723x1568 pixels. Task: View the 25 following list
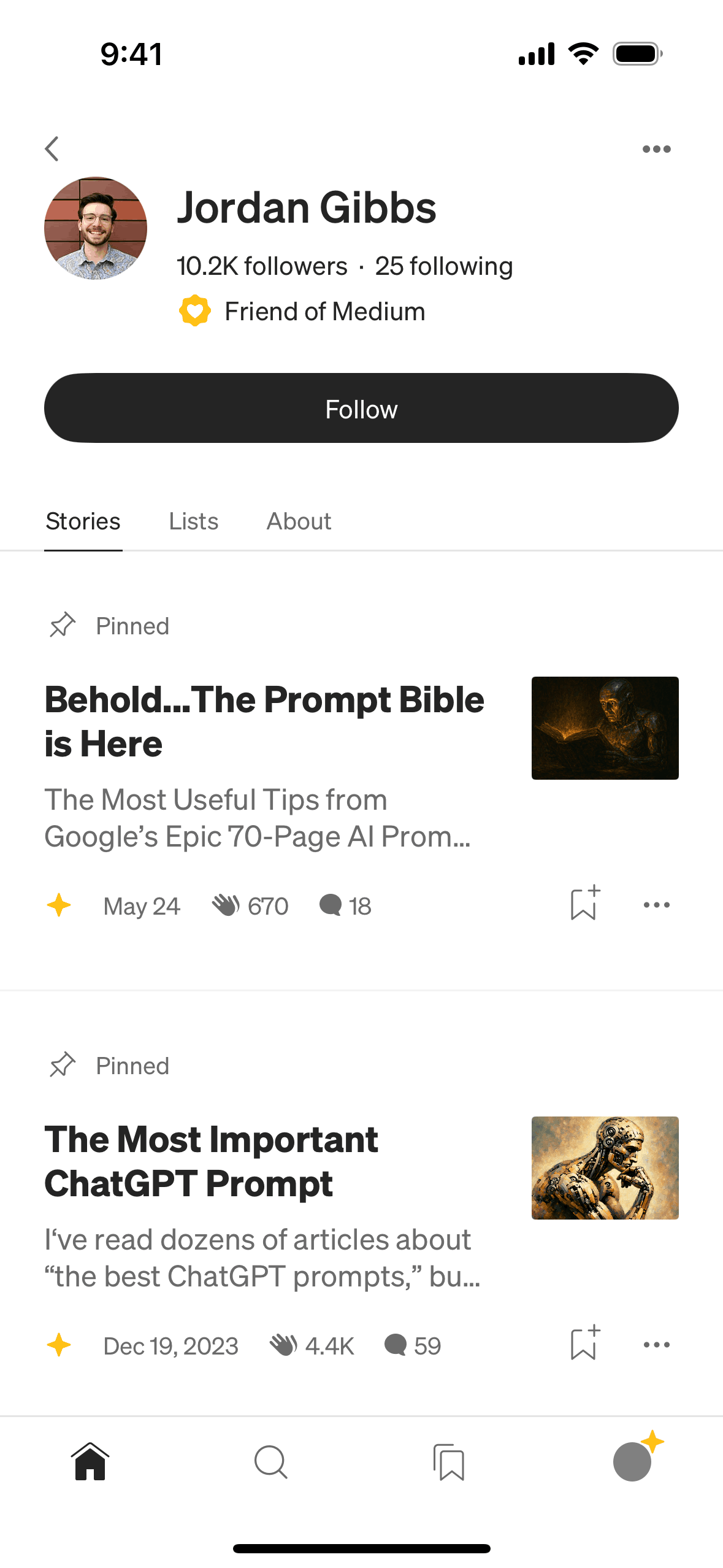443,266
